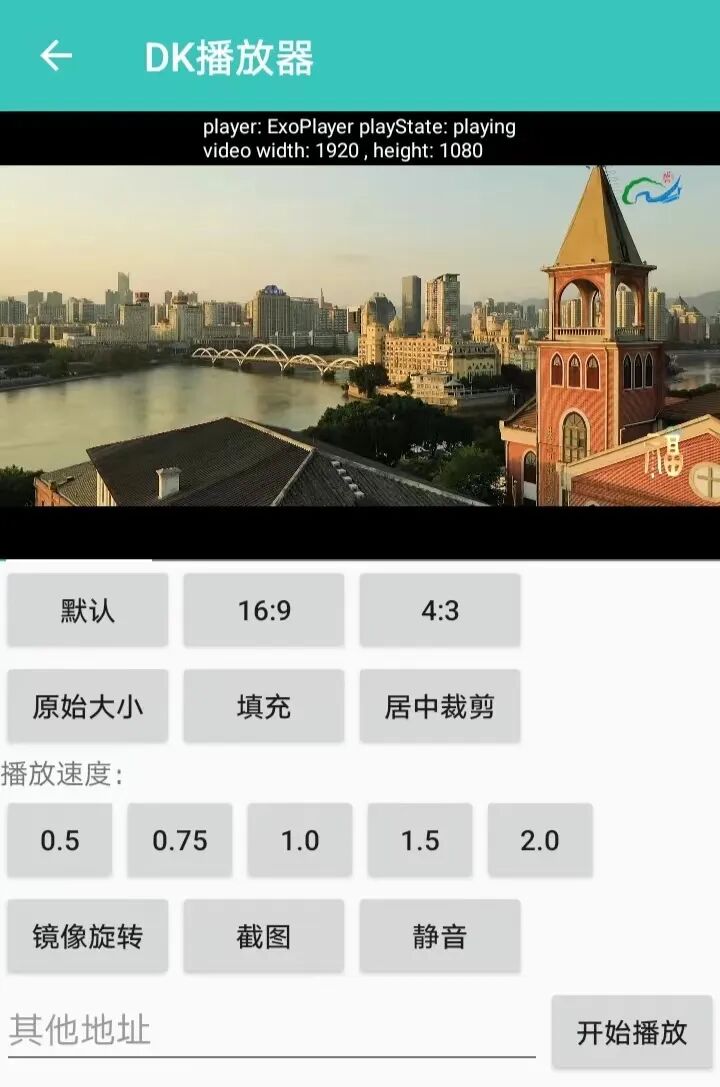Select the 填充 fill mode
The width and height of the screenshot is (720, 1087).
click(264, 706)
